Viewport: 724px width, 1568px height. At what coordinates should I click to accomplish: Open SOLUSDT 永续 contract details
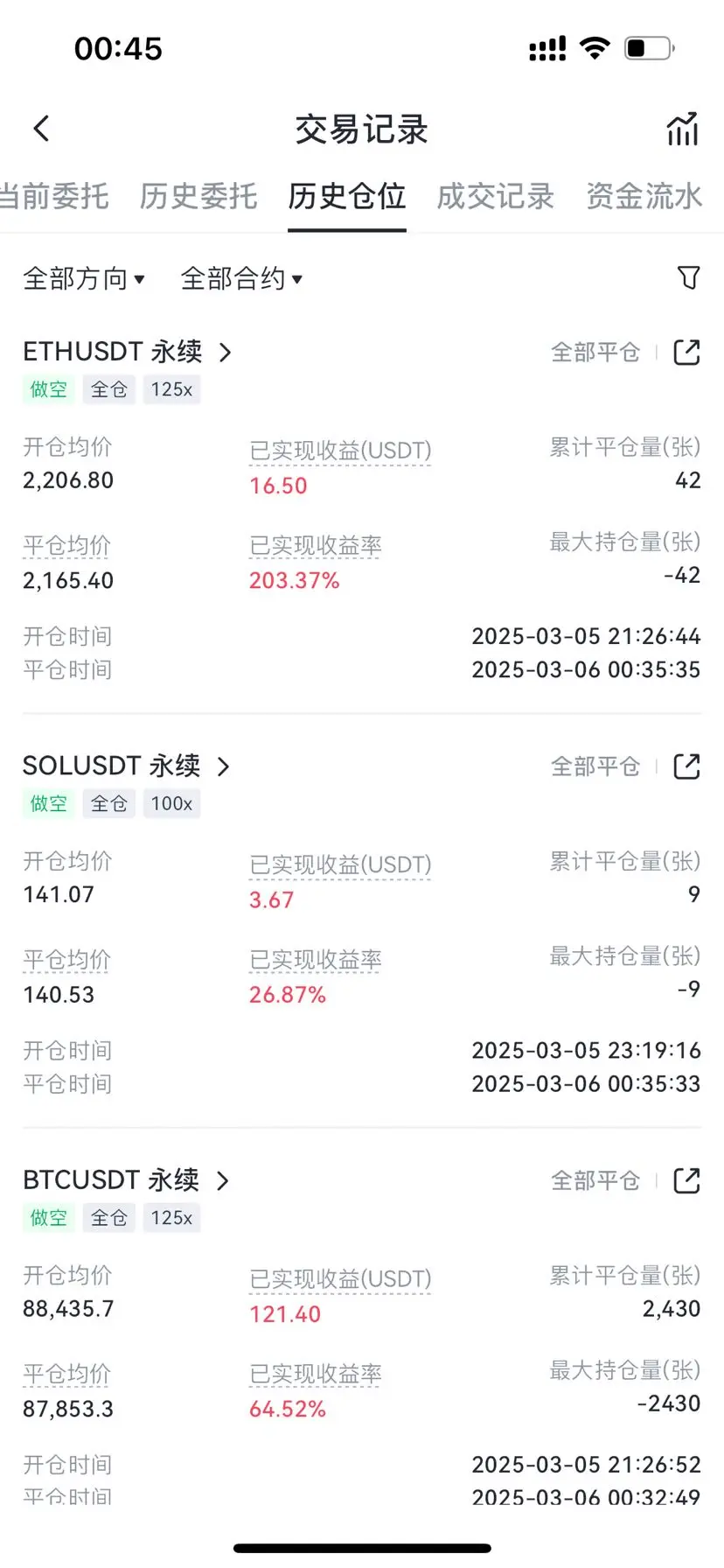tap(127, 766)
